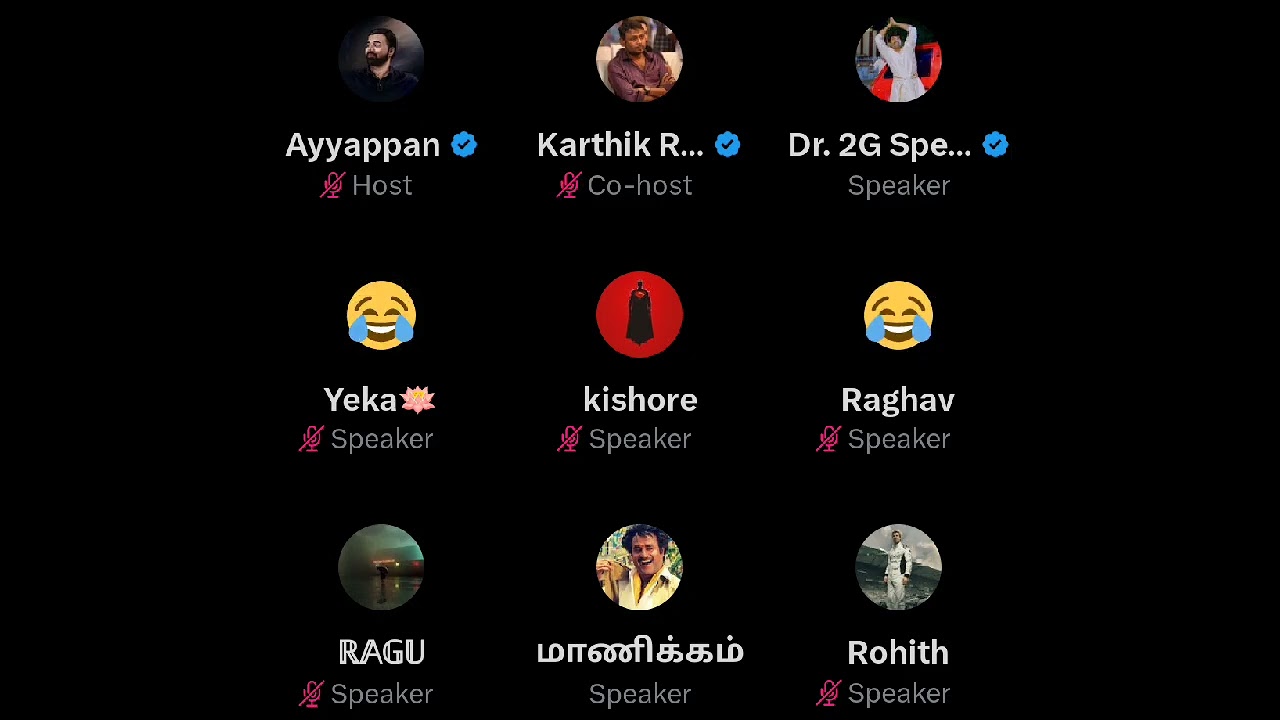Viewport: 1280px width, 720px height.
Task: View co-host Karthik R's profile
Action: 639,60
